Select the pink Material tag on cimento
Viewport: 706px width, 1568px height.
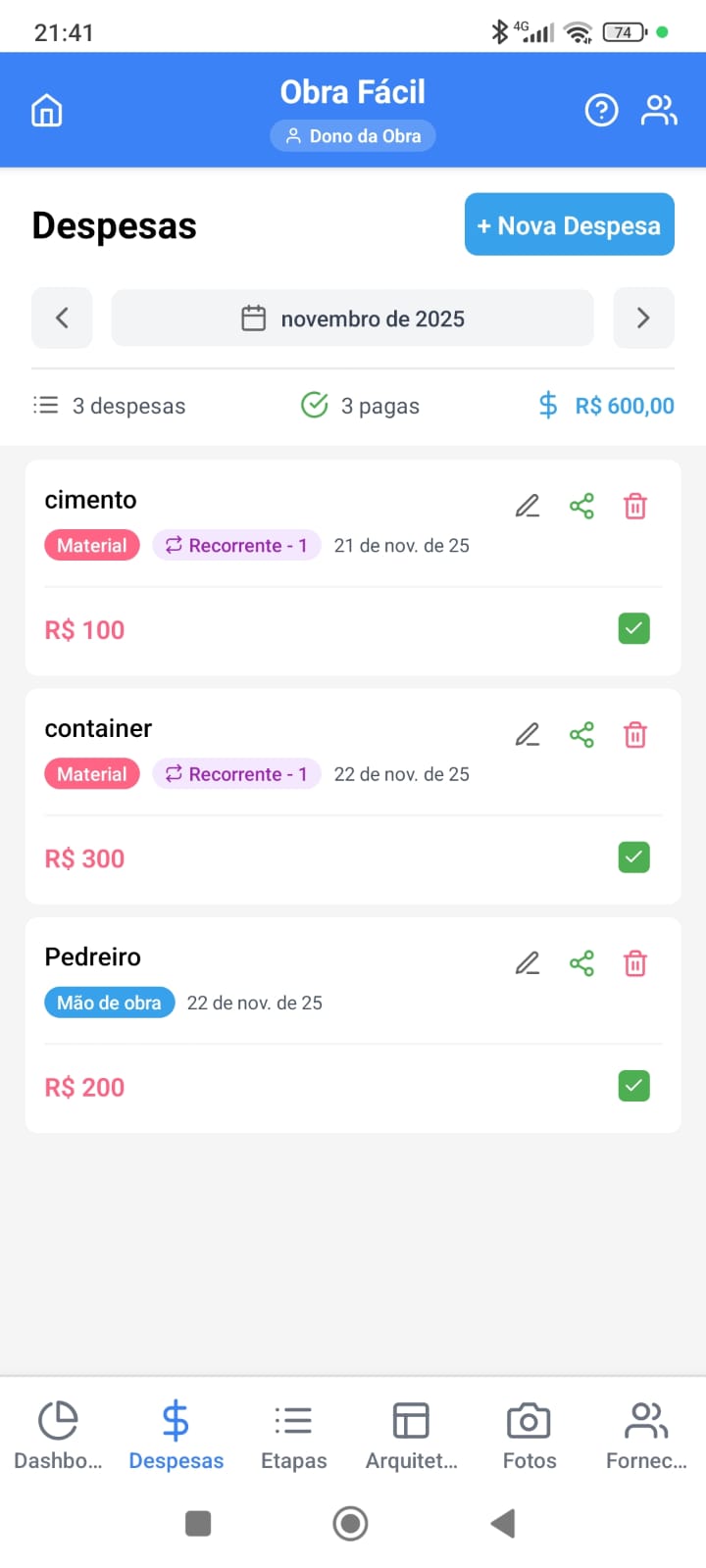[91, 545]
